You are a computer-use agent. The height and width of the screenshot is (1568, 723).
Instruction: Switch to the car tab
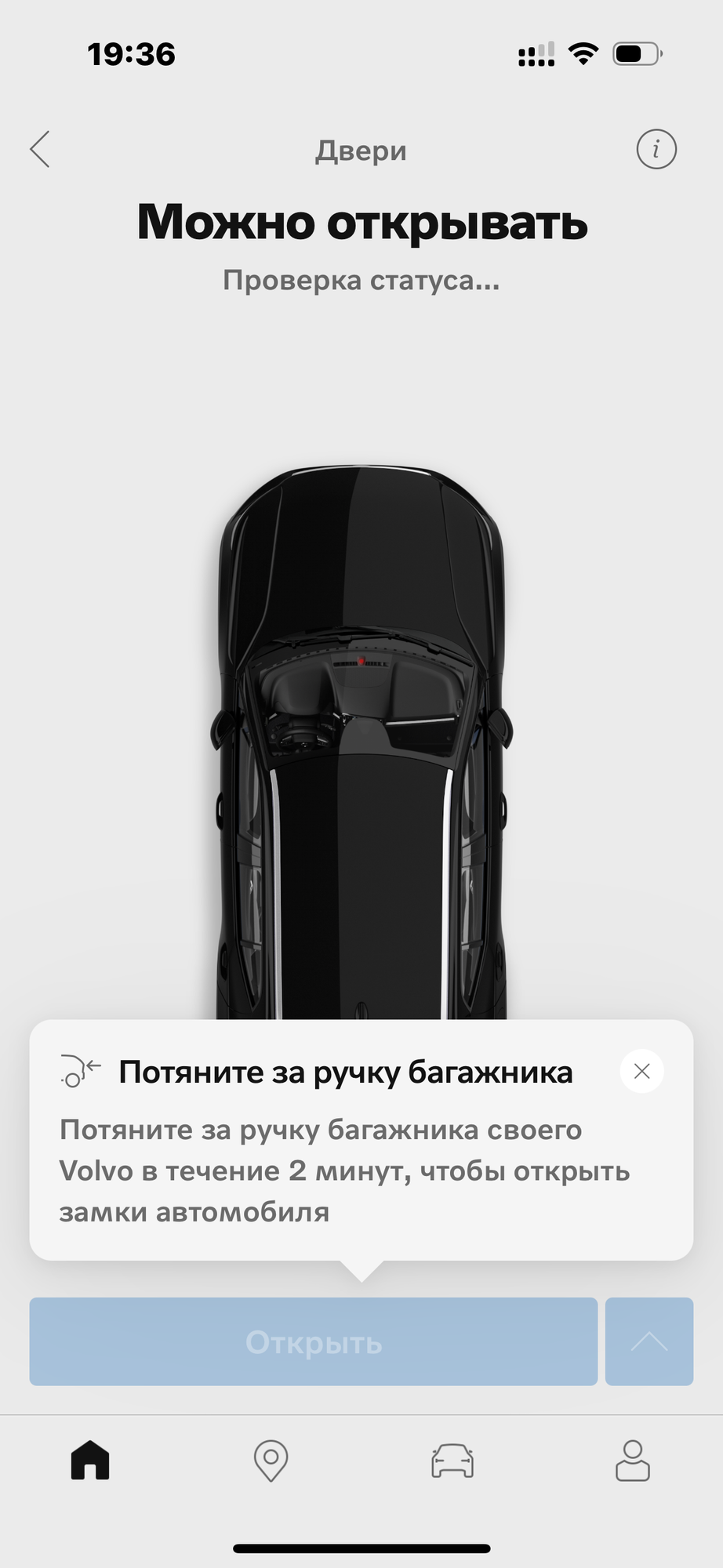(452, 1461)
